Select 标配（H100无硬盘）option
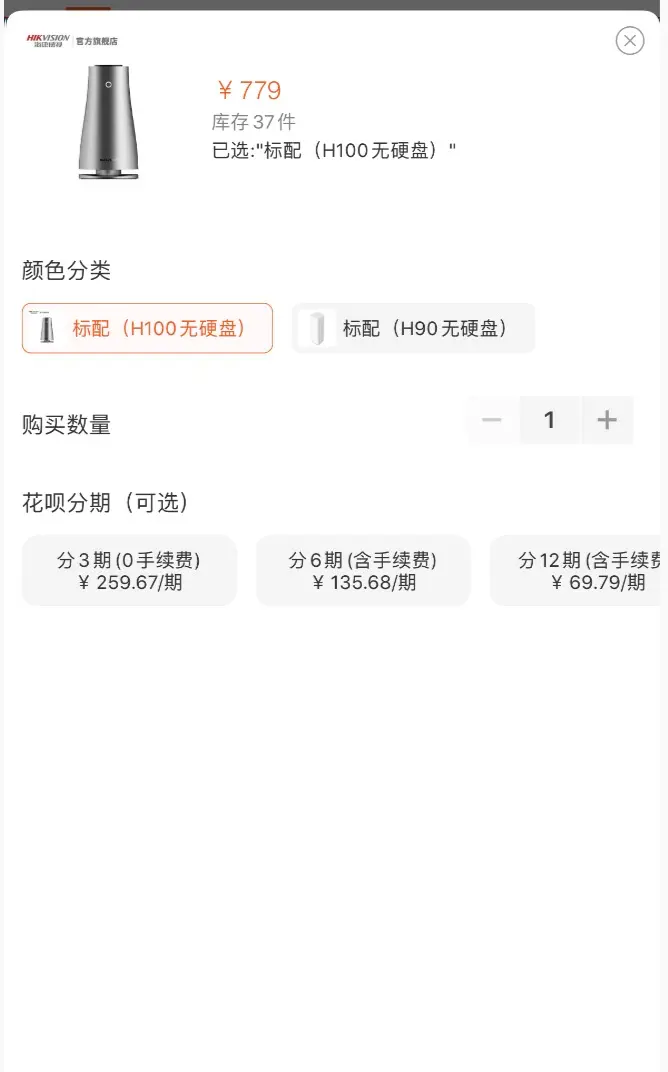Image resolution: width=668 pixels, height=1072 pixels. click(x=147, y=328)
